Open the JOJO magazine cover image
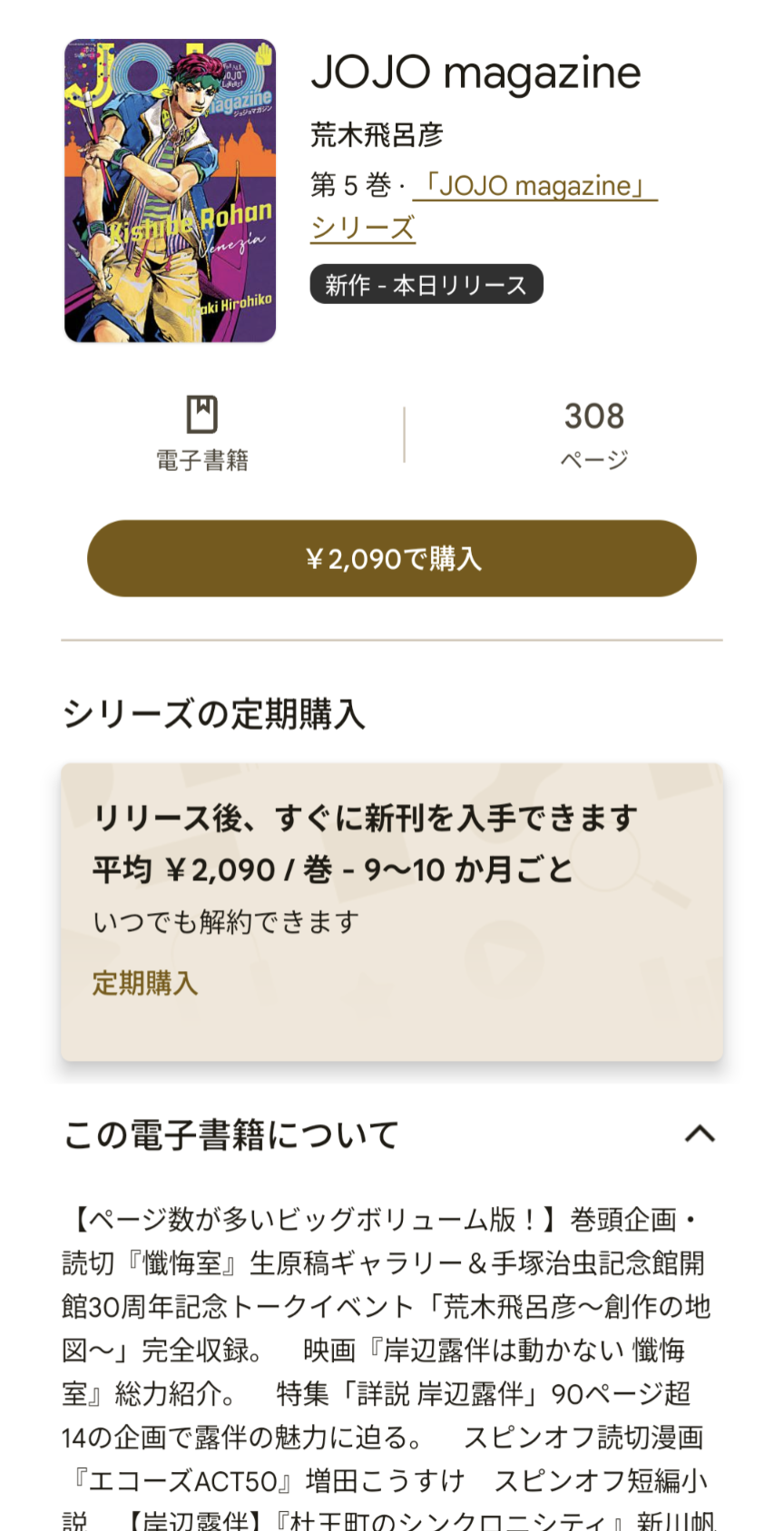The width and height of the screenshot is (784, 1531). pos(170,191)
